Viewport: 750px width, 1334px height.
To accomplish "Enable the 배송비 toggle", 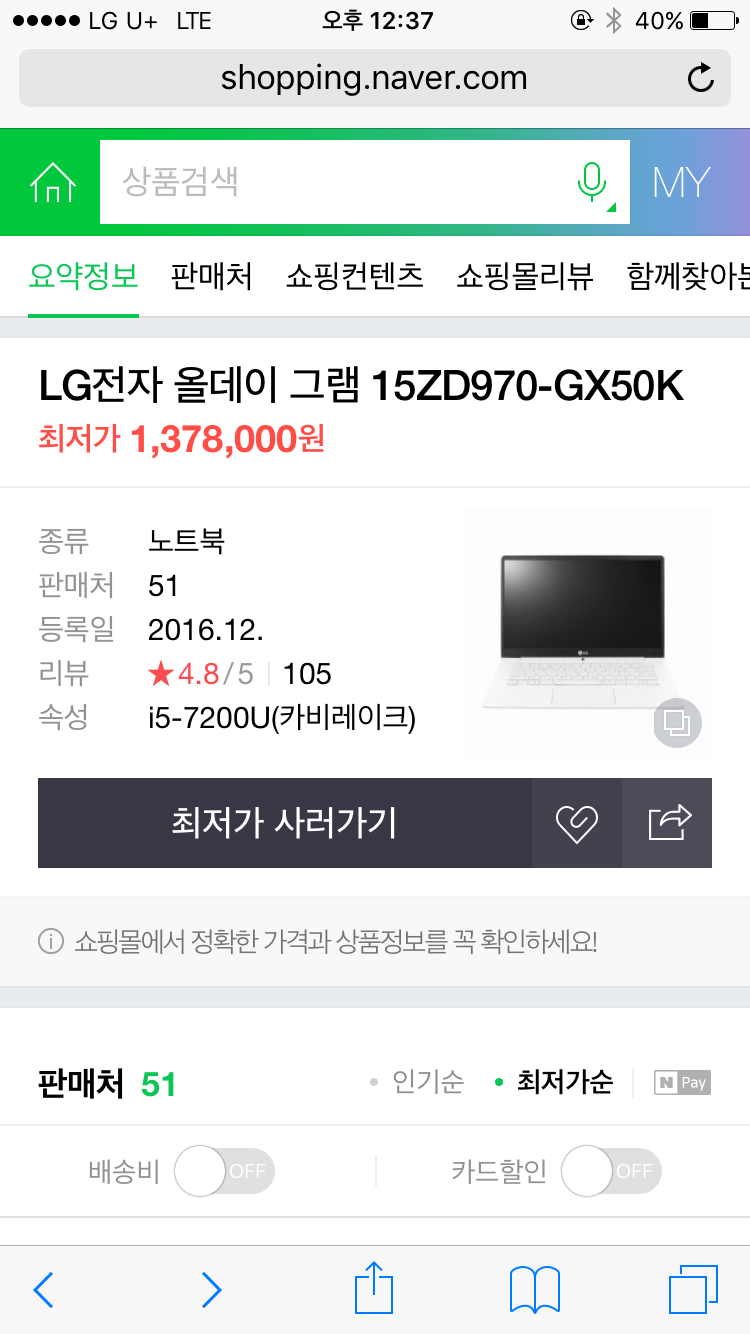I will point(224,1171).
